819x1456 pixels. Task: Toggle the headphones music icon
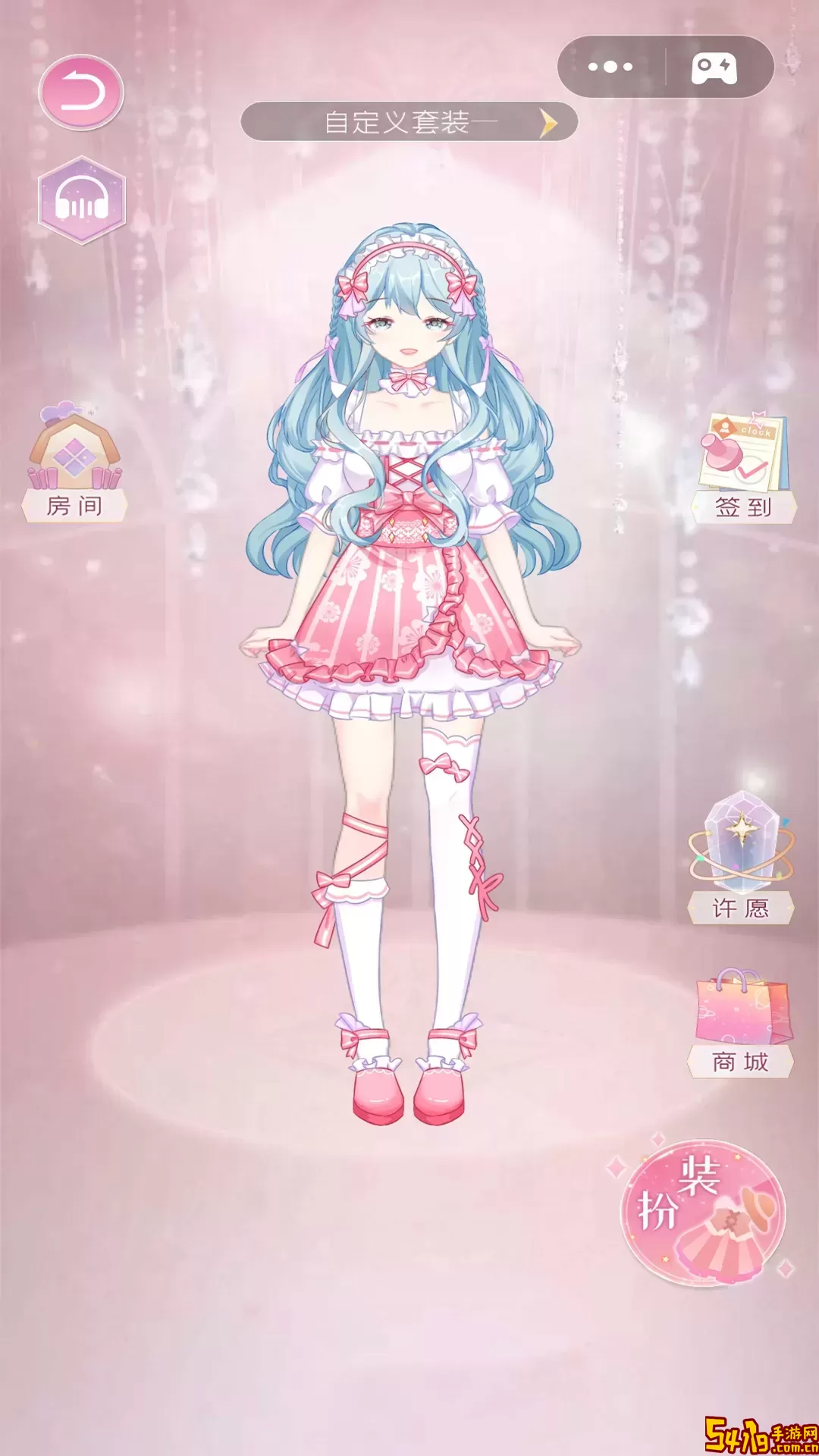pyautogui.click(x=81, y=201)
